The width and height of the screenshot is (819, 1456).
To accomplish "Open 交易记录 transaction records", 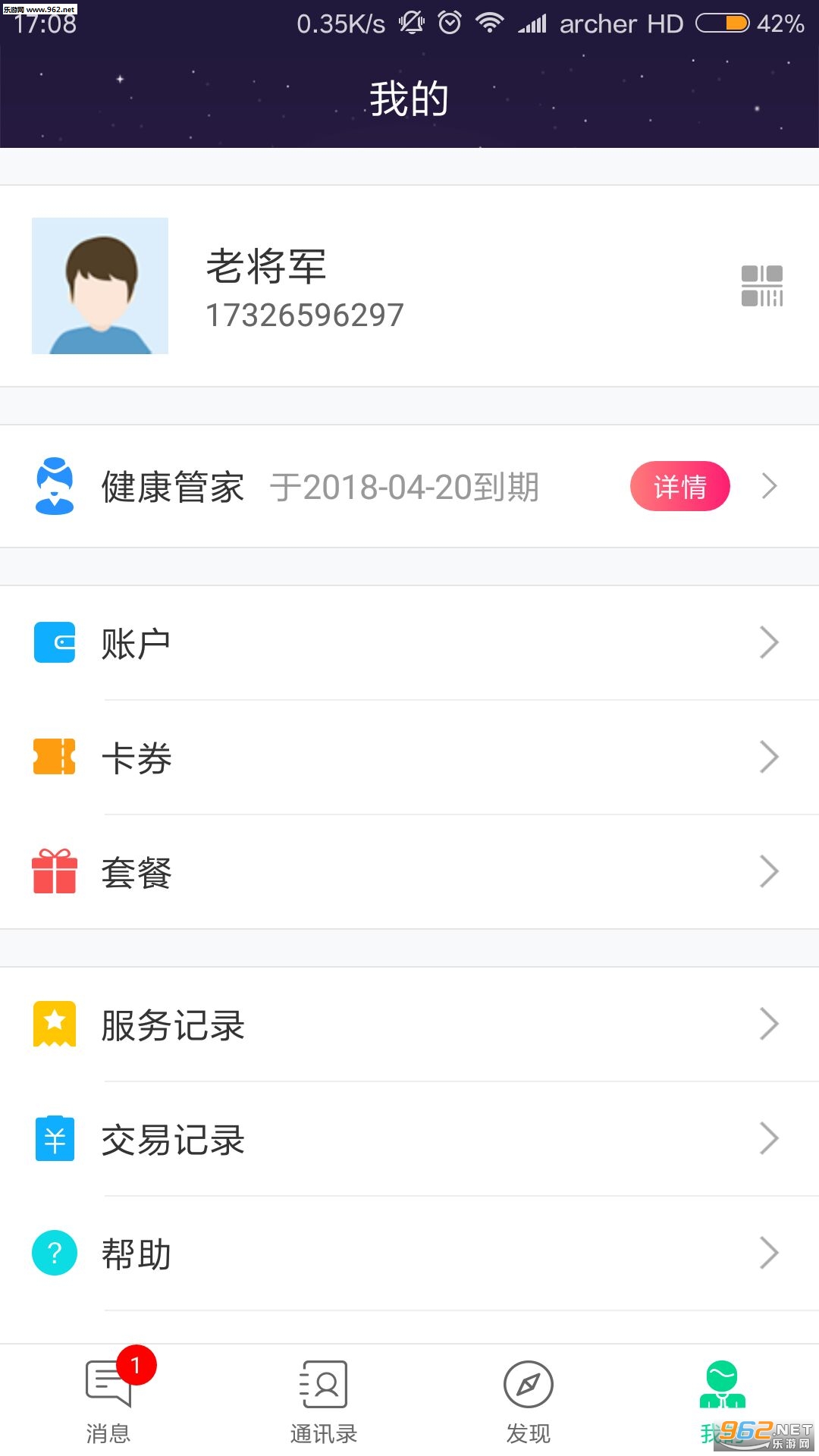I will pos(409,1139).
